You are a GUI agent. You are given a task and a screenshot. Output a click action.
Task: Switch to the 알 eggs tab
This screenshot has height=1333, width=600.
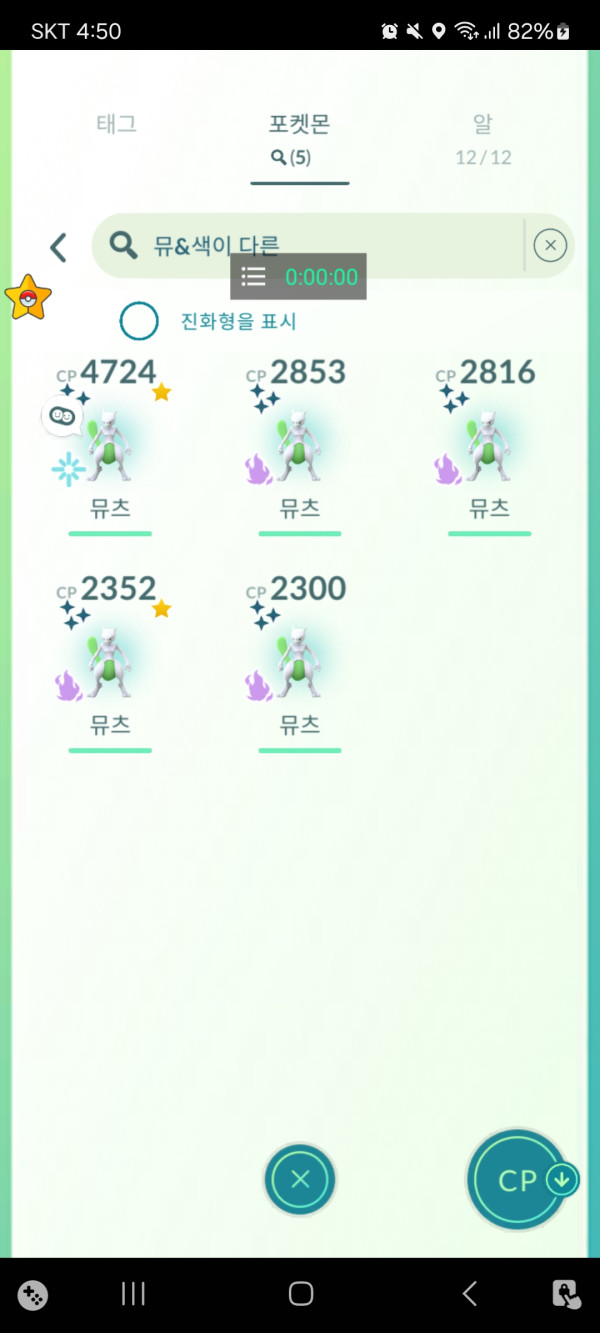click(x=483, y=138)
